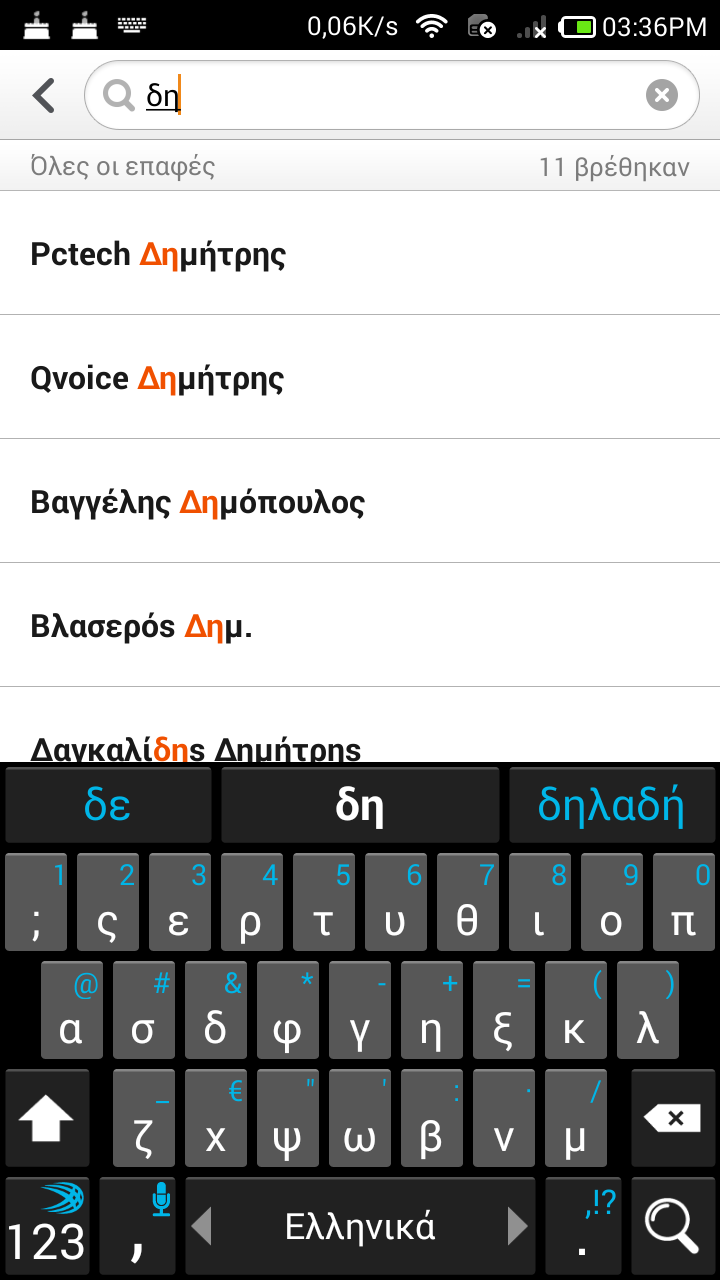
Task: Clear the search text
Action: (x=661, y=96)
